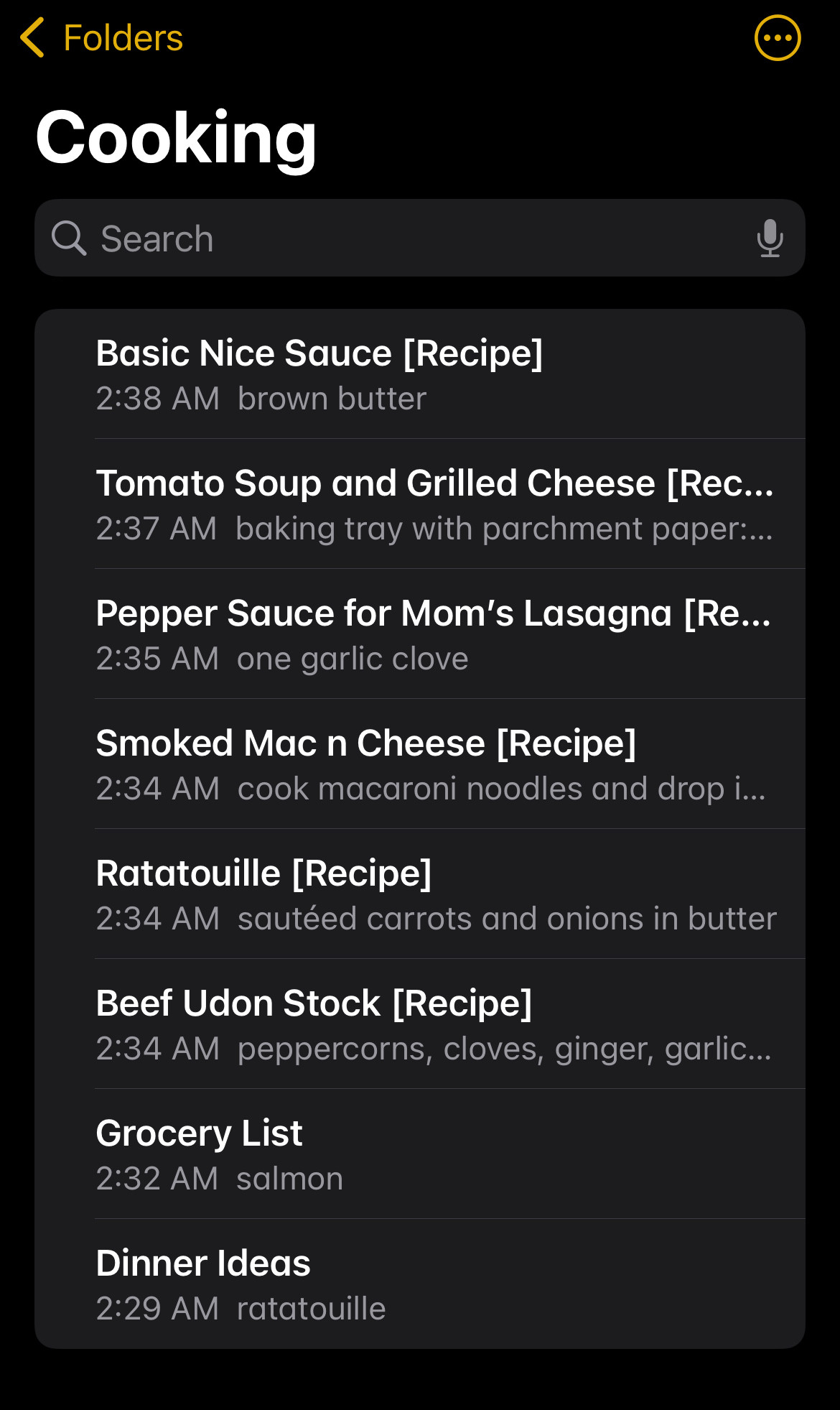This screenshot has width=840, height=1410.
Task: Open Tomato Soup and Grilled Cheese note
Action: coord(420,504)
